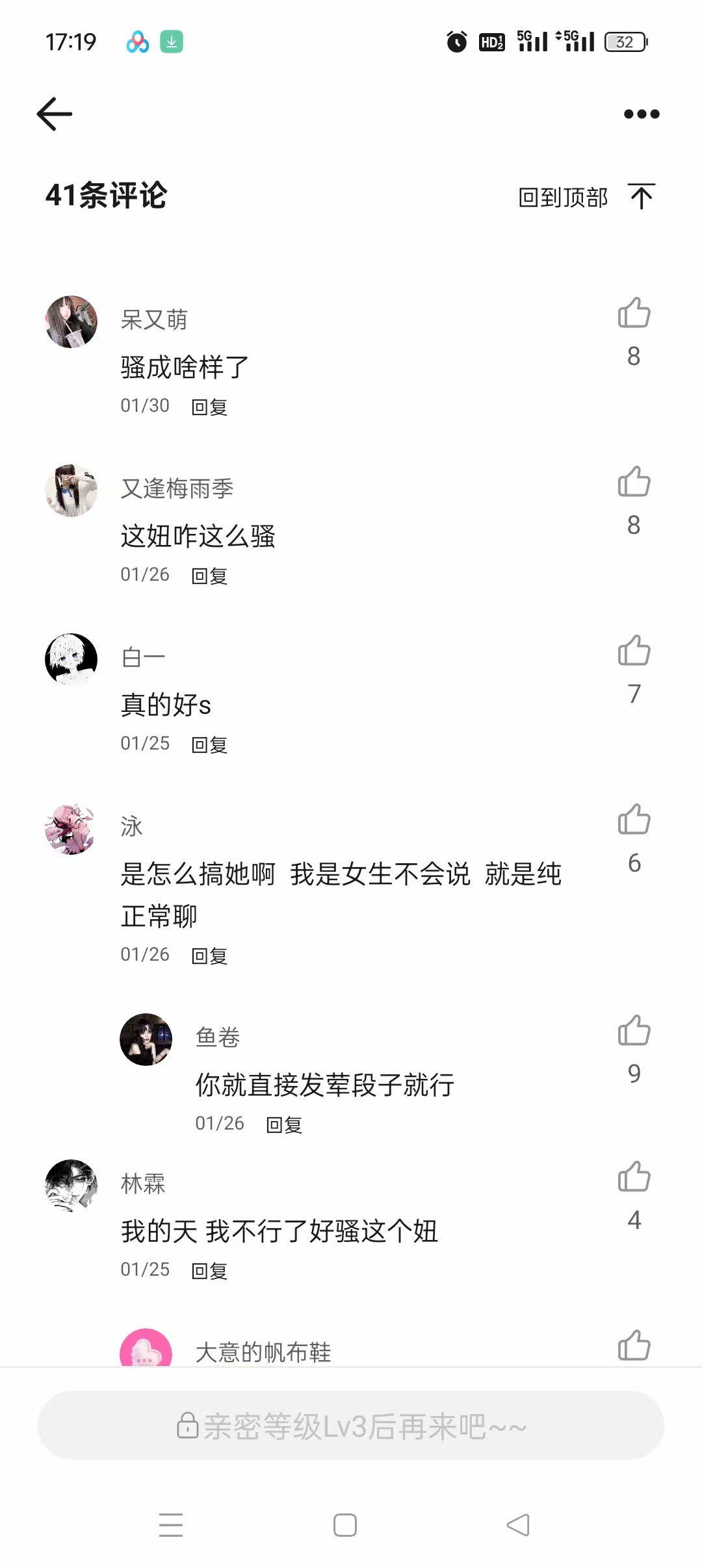Tap the system back triangle in navigation bar
The width and height of the screenshot is (702, 1568).
click(x=517, y=1524)
